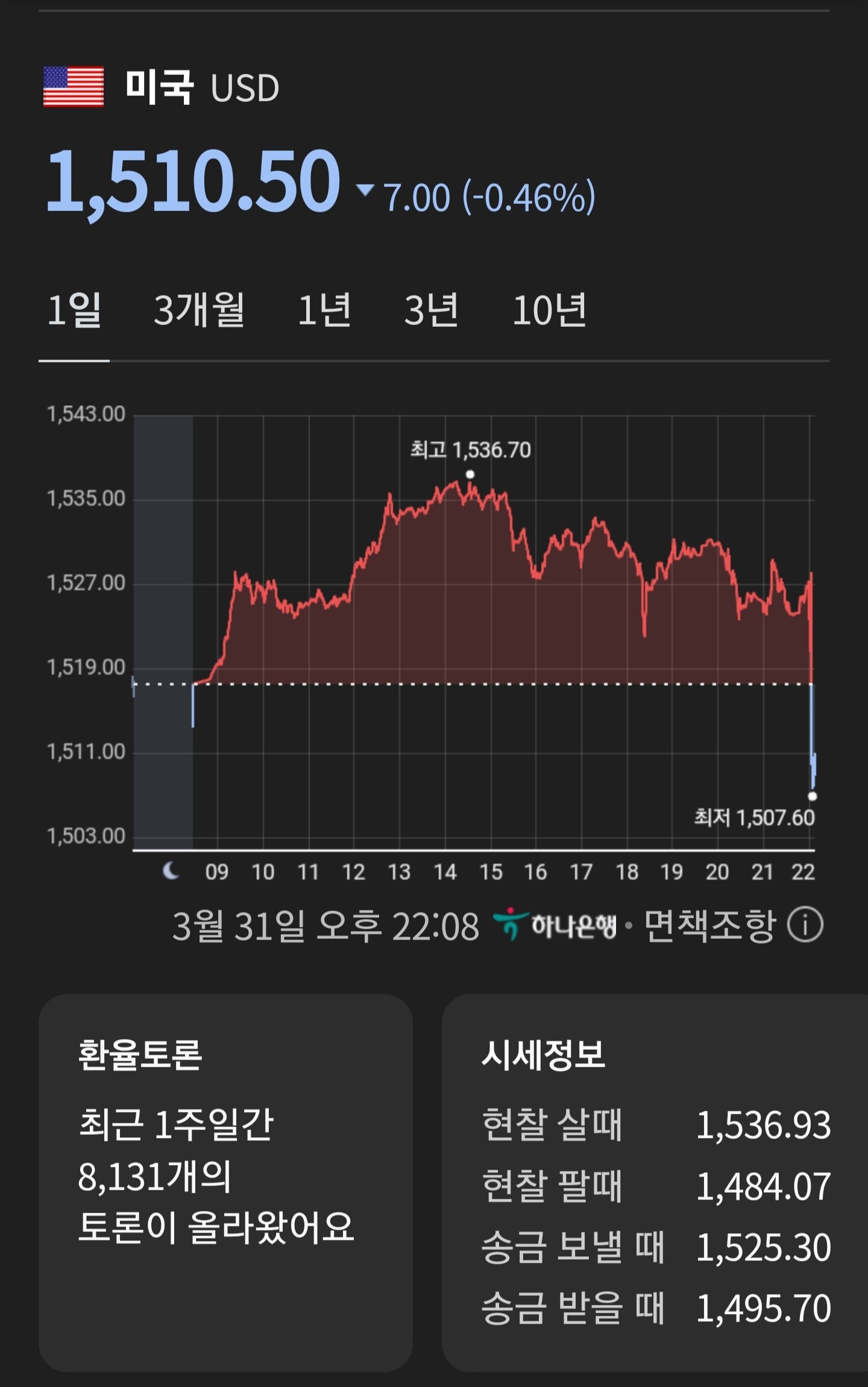Screen dimensions: 868x1387
Task: View the 10년 chart period
Action: point(549,311)
